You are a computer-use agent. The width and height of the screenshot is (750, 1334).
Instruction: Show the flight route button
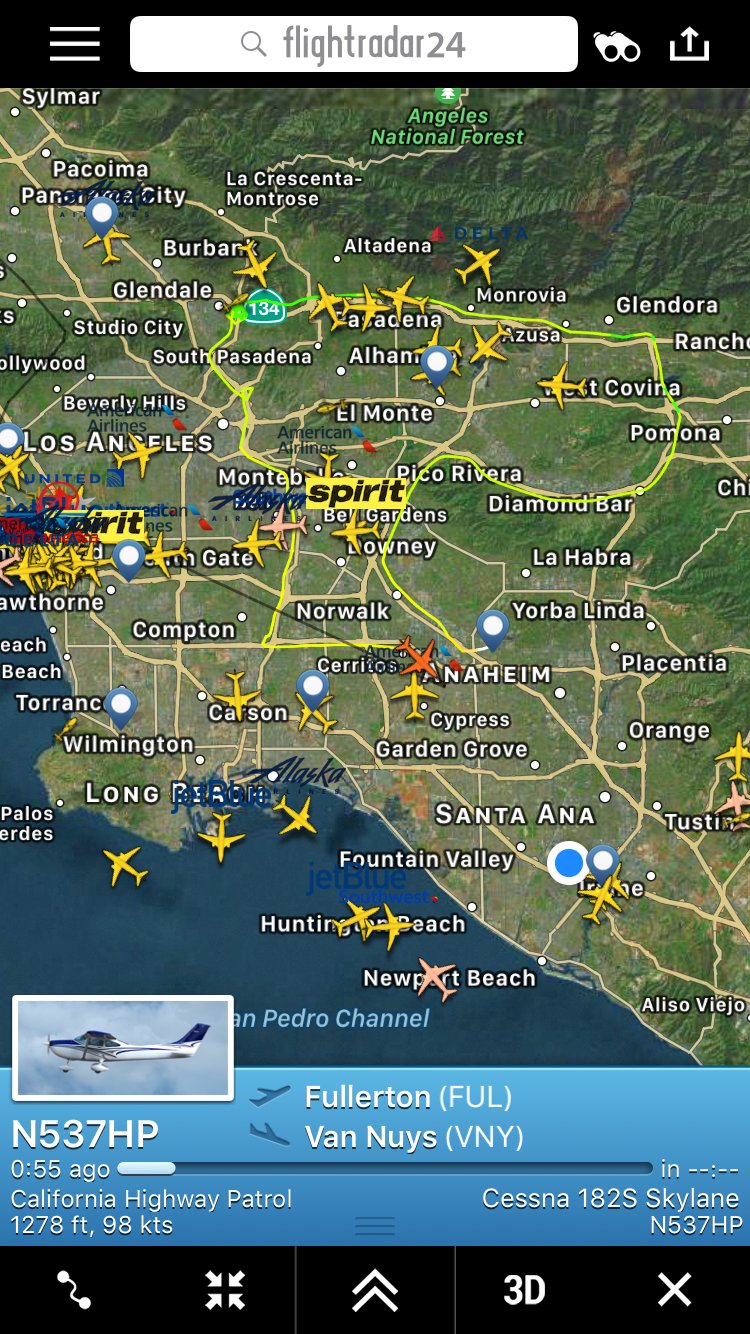[x=75, y=1290]
